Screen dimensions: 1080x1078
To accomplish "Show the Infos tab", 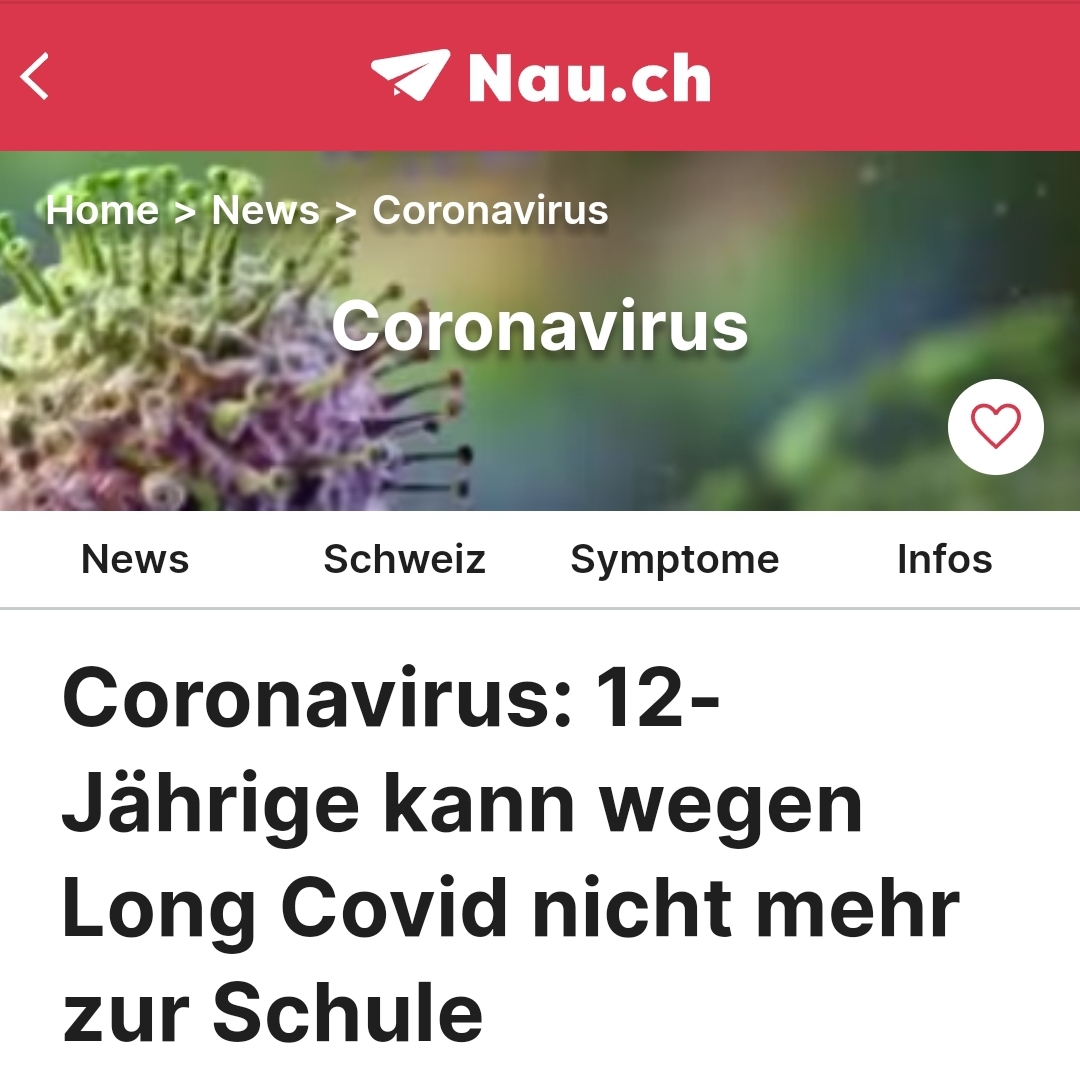I will click(x=944, y=559).
